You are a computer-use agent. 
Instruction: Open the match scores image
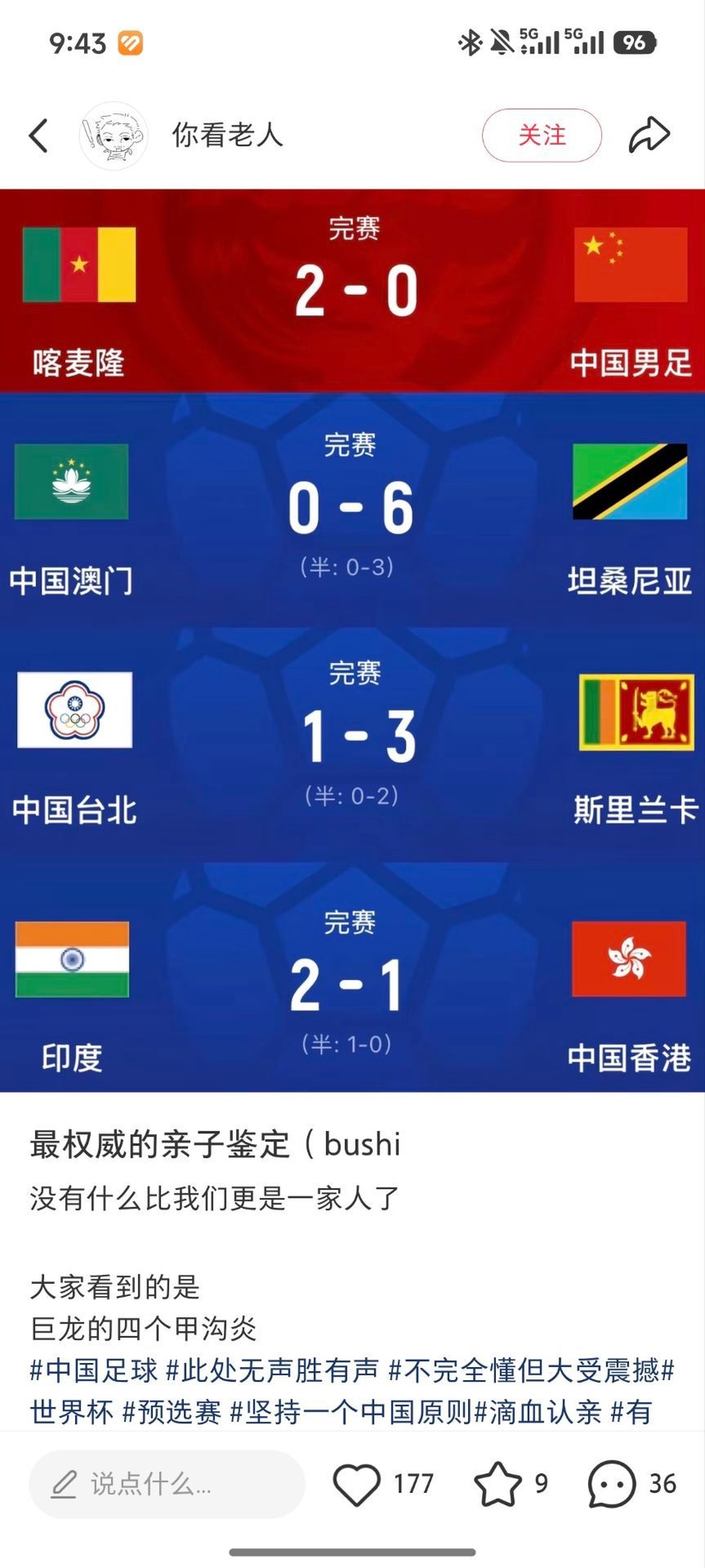(352, 640)
